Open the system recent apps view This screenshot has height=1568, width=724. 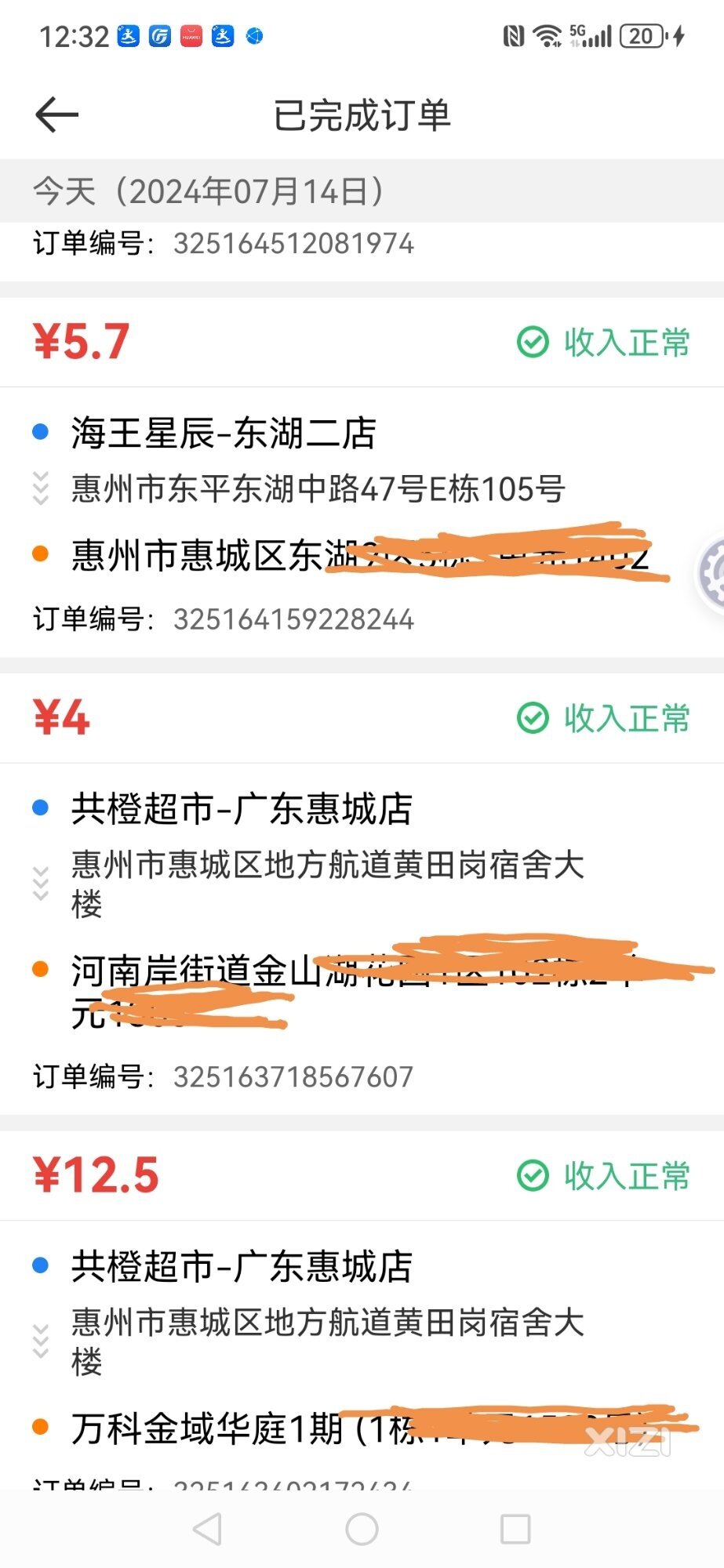coord(515,1528)
